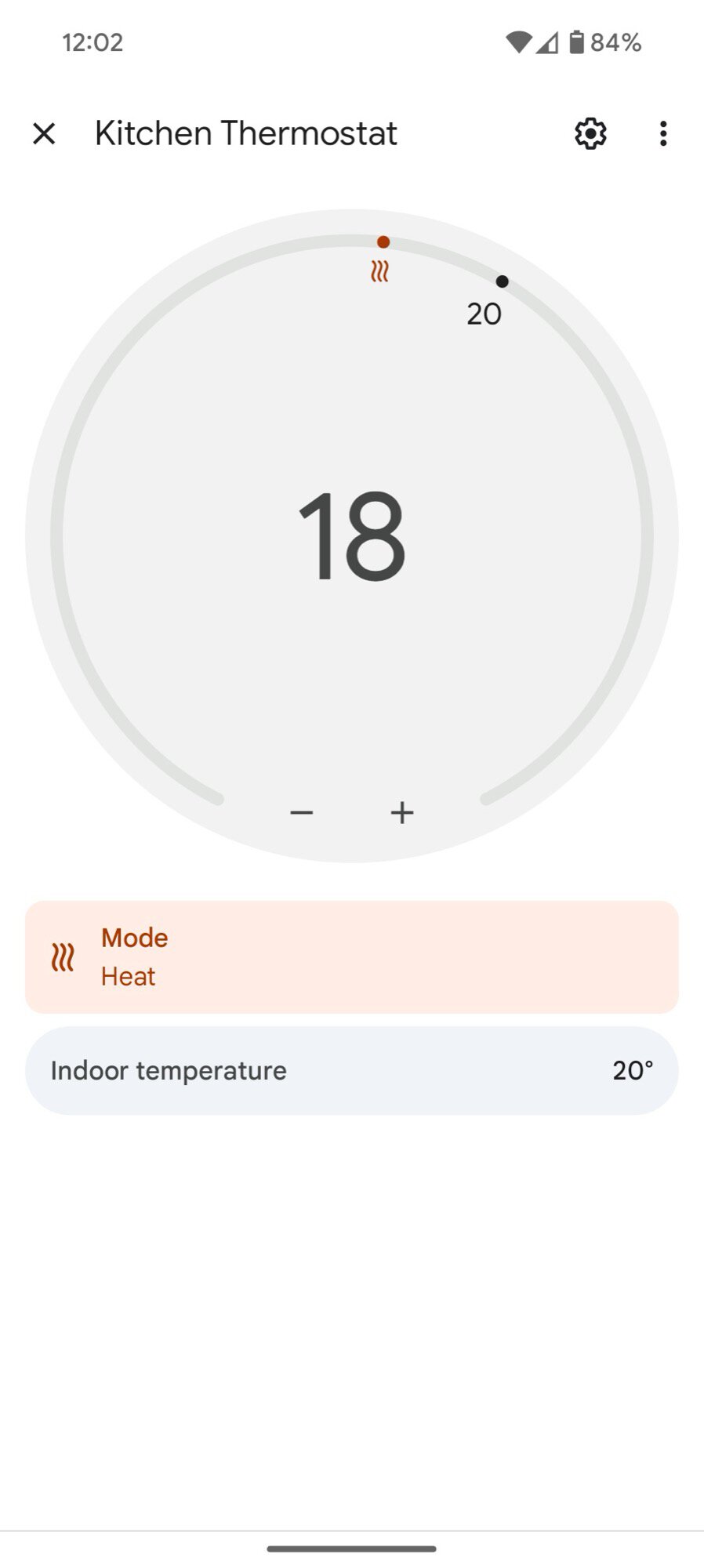
Task: Increase the set temperature with plus
Action: coord(402,813)
